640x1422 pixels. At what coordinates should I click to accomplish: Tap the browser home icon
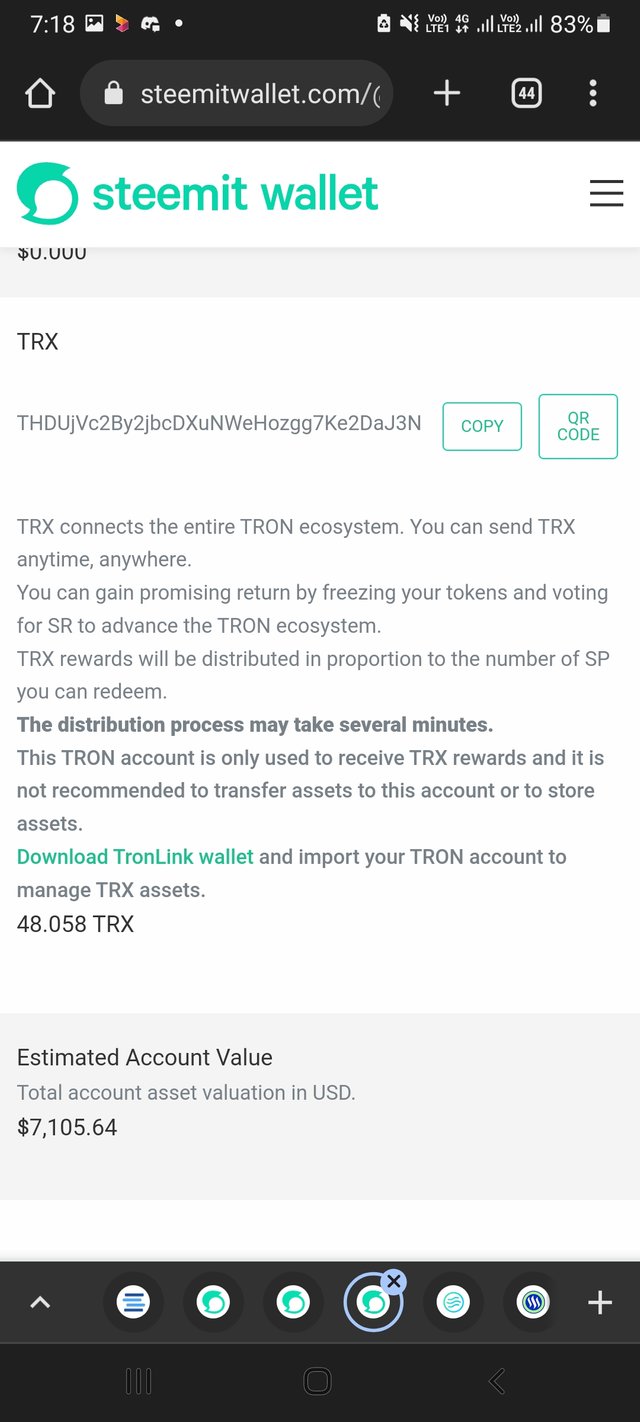pos(40,94)
